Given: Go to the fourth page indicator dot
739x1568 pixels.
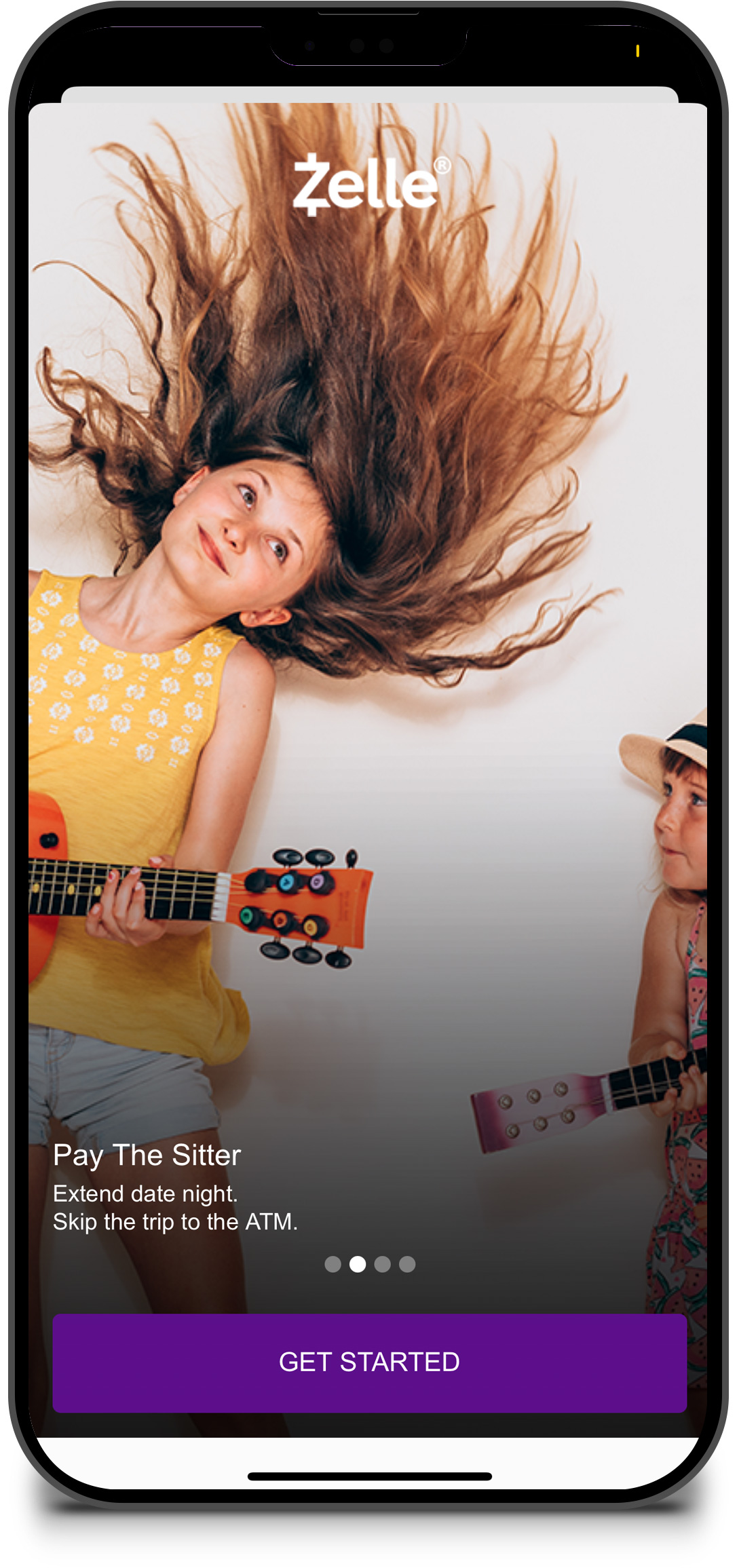Looking at the screenshot, I should (407, 1264).
